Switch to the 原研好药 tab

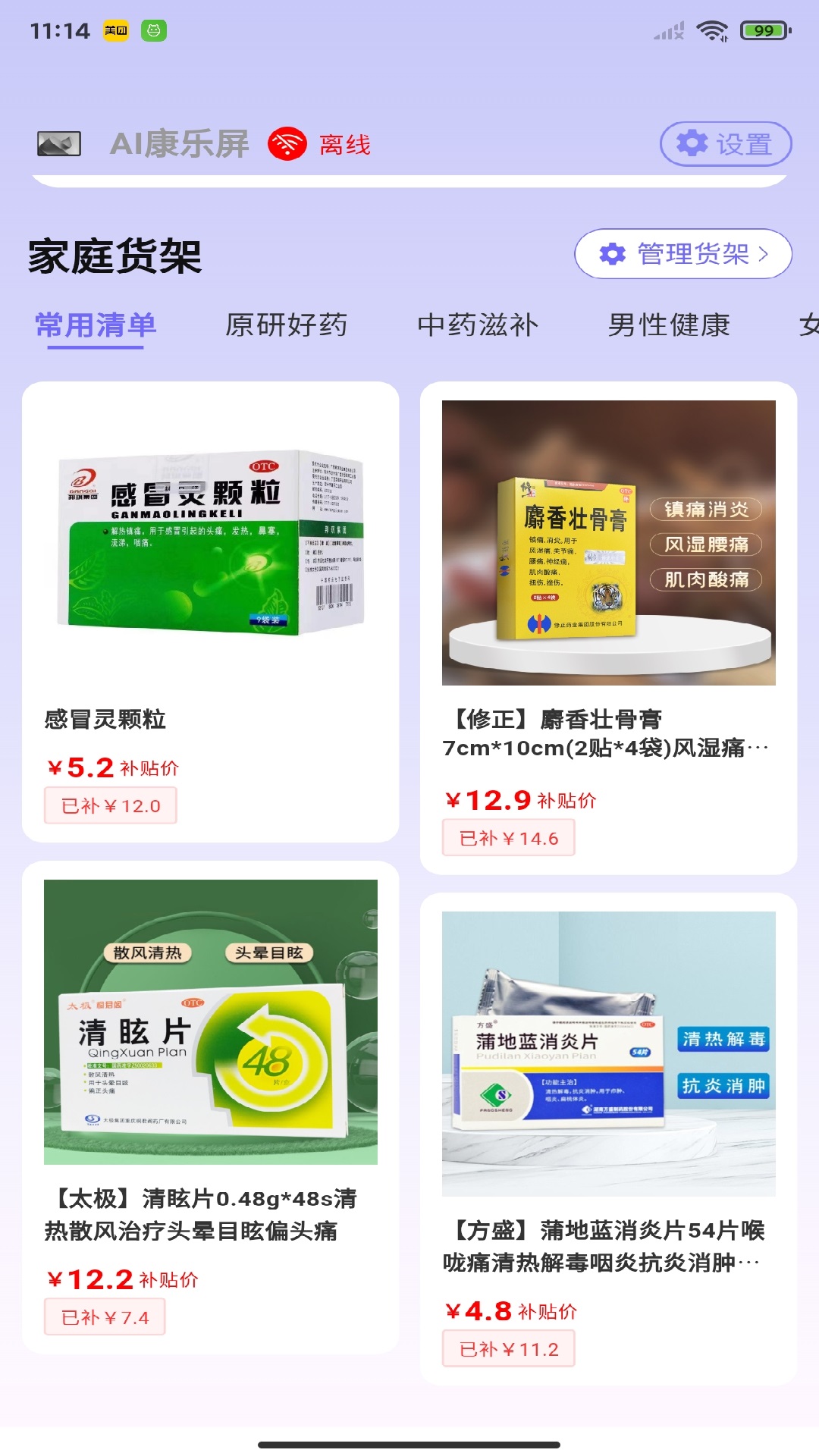point(287,326)
